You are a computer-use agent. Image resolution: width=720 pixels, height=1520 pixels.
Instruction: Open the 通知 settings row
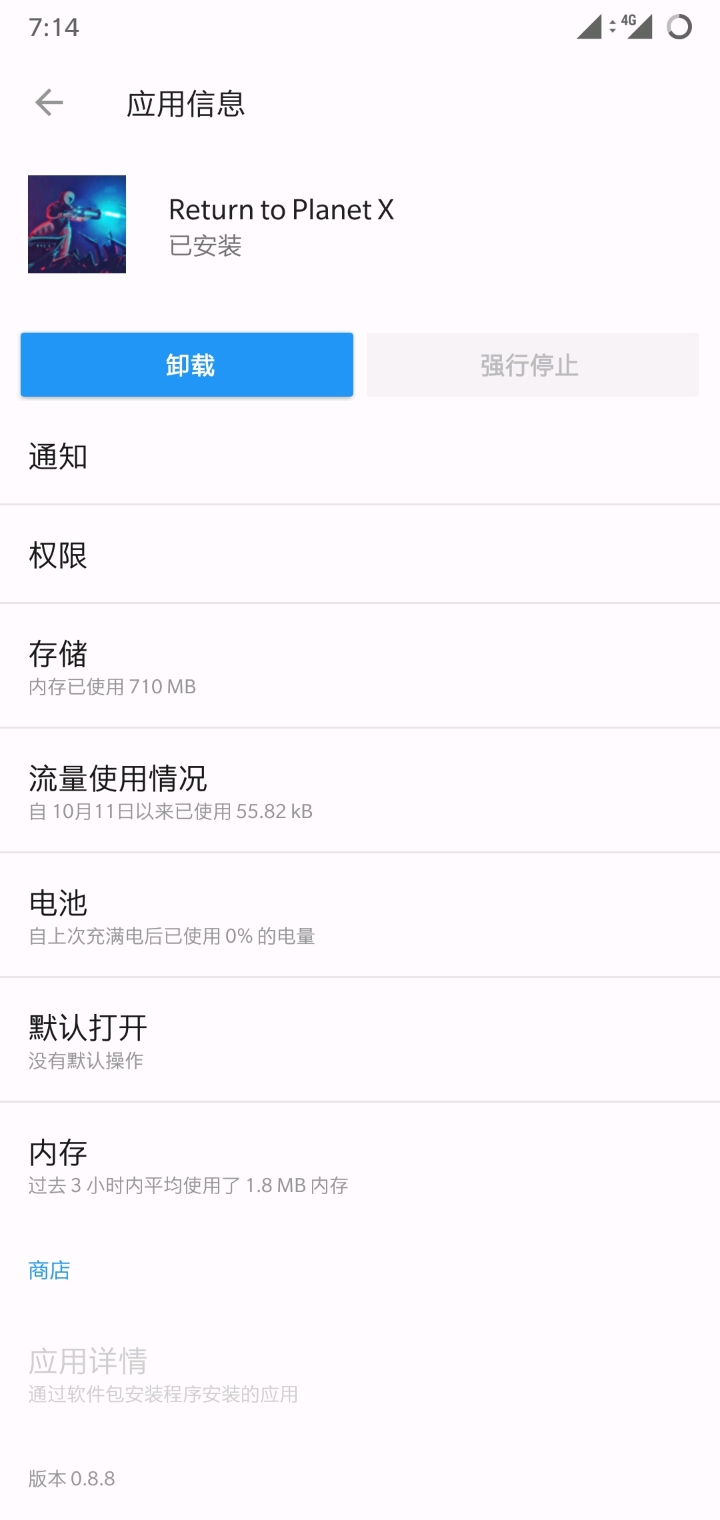[x=360, y=457]
